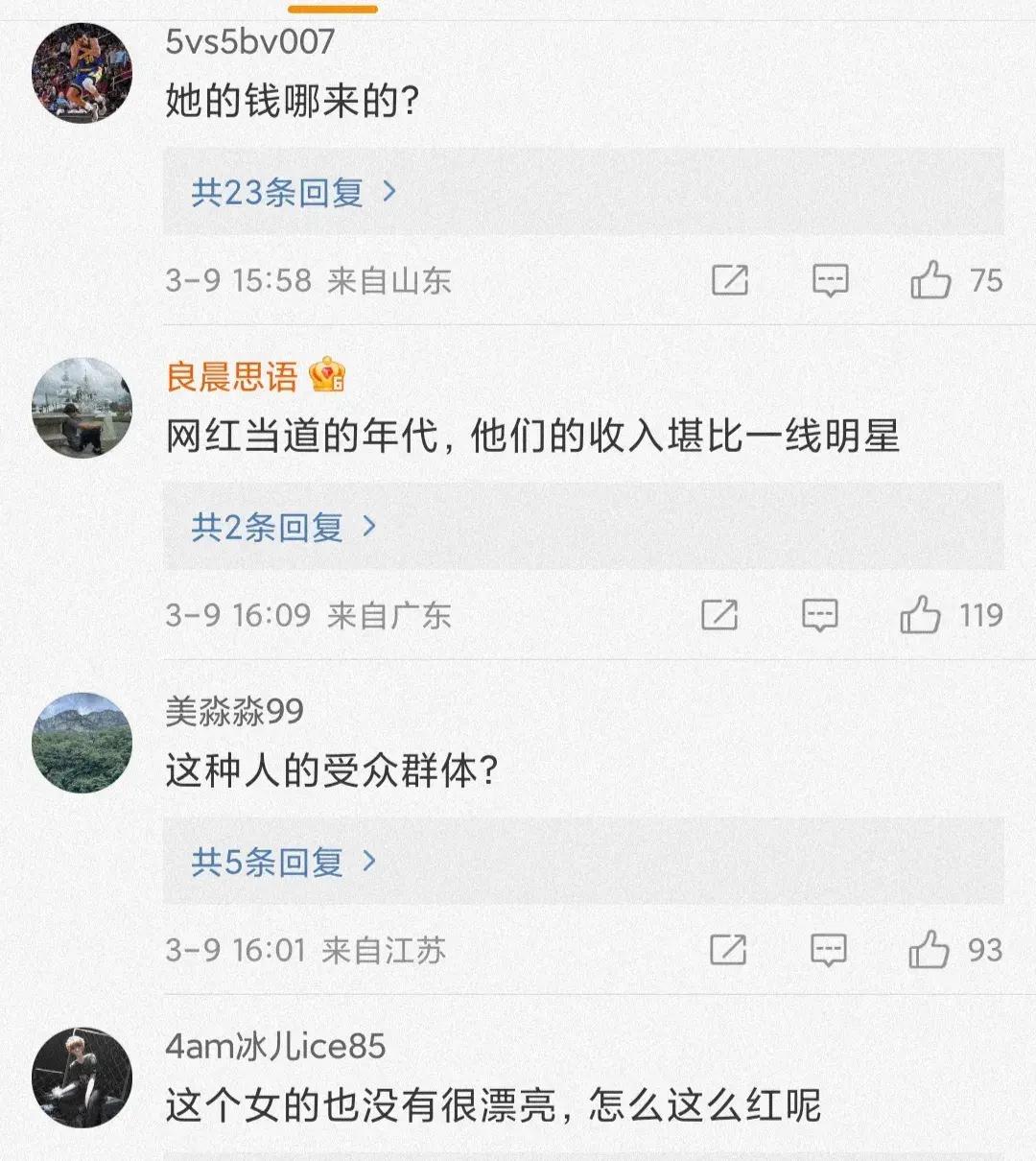Share the comment by 5vs5bv007
The width and height of the screenshot is (1036, 1161).
click(730, 280)
